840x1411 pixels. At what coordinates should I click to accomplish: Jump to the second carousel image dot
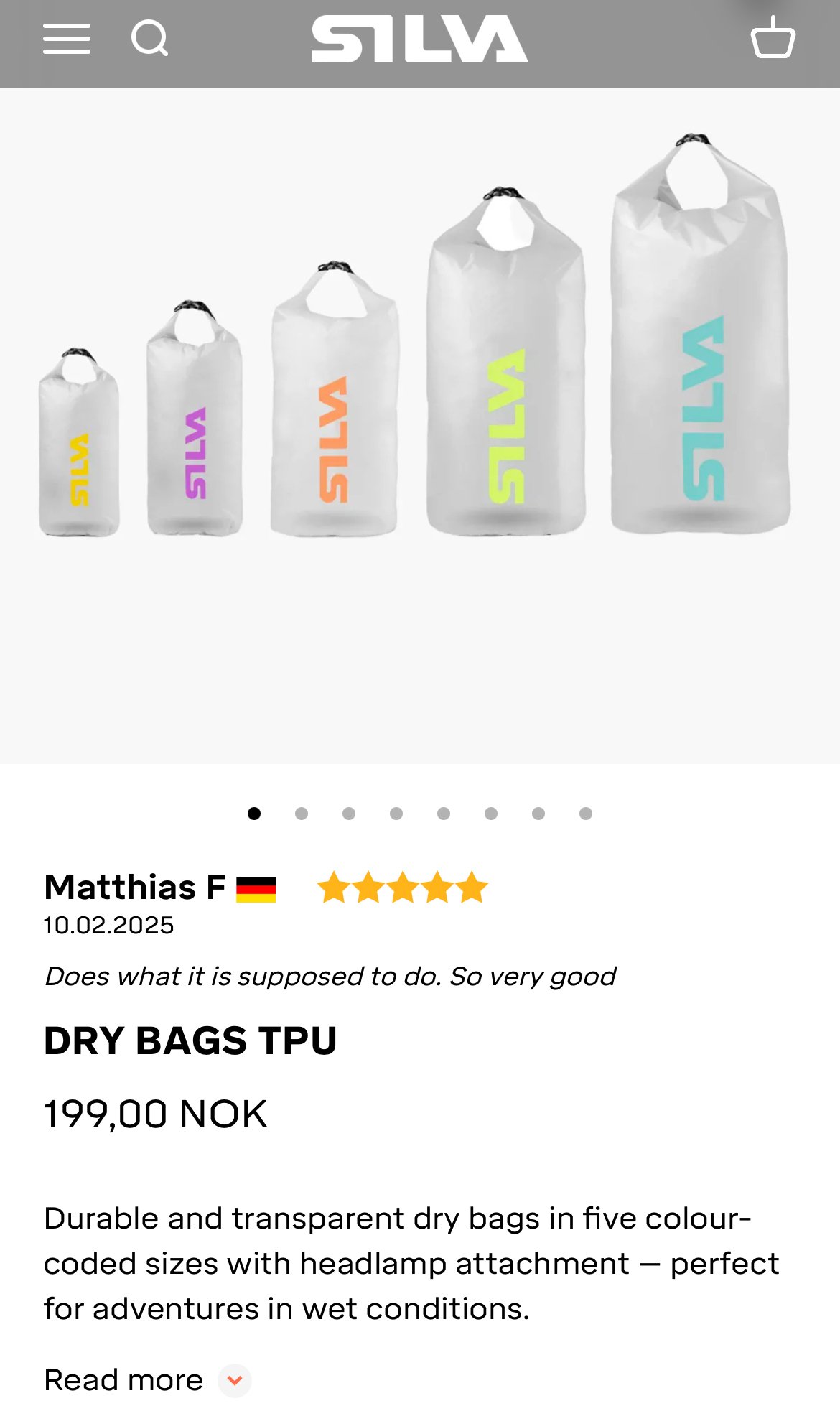(x=302, y=814)
